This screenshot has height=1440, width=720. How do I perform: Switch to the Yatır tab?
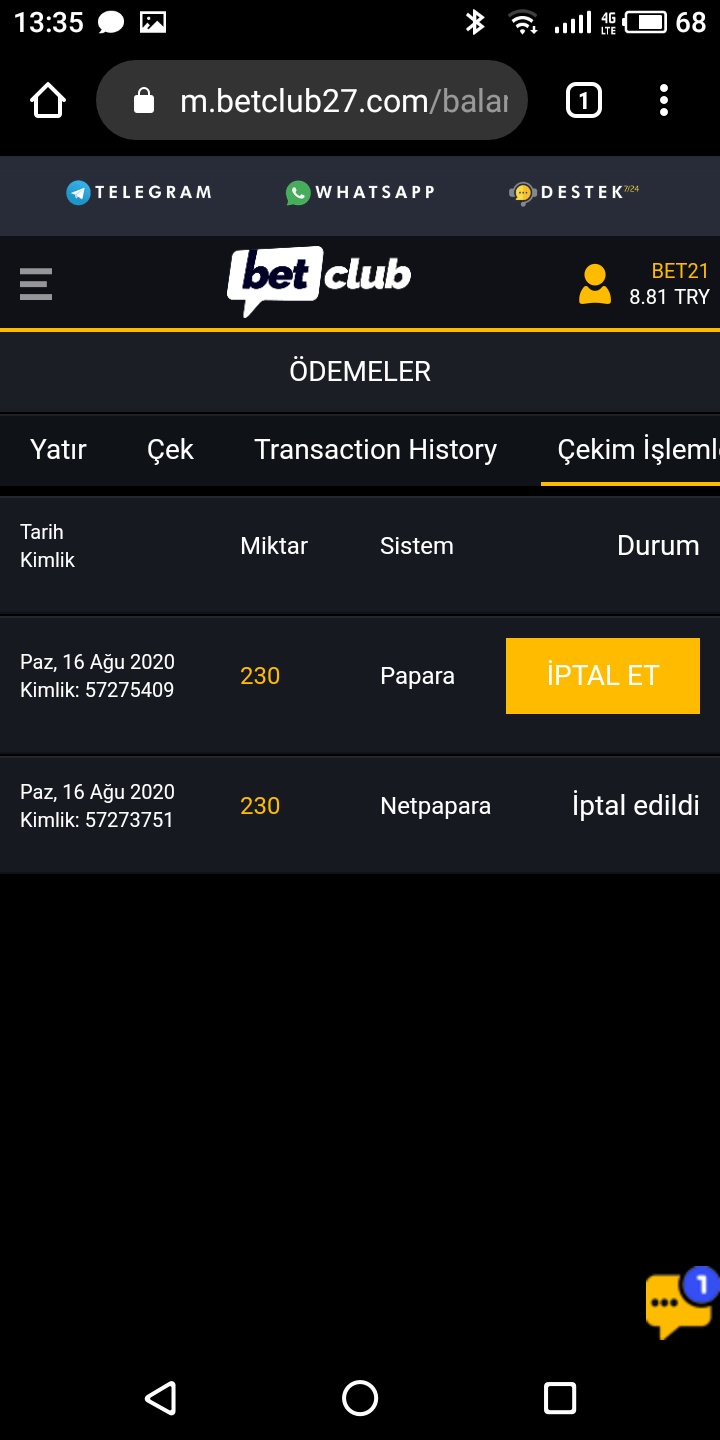58,450
